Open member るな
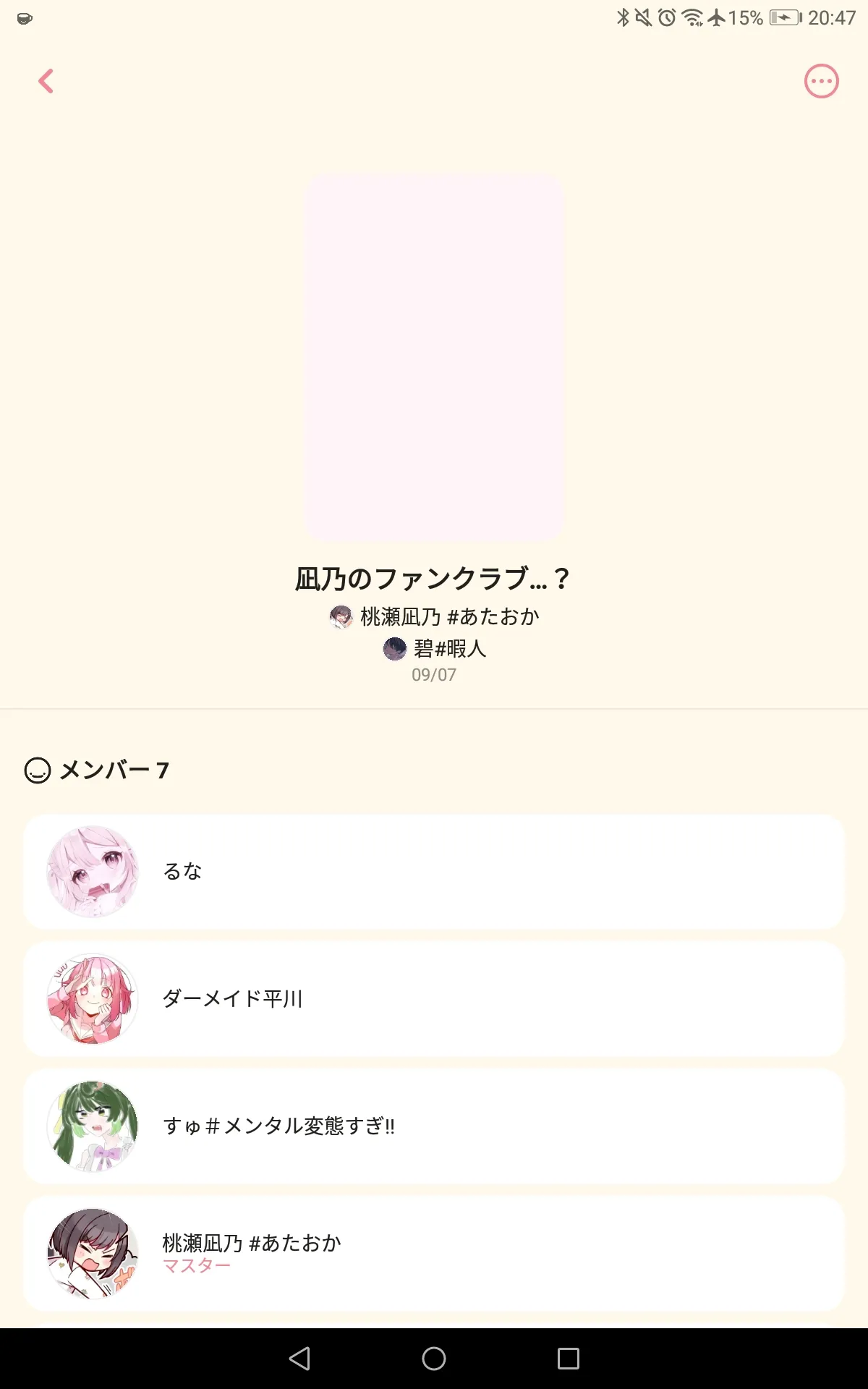The height and width of the screenshot is (1389, 868). 434,872
